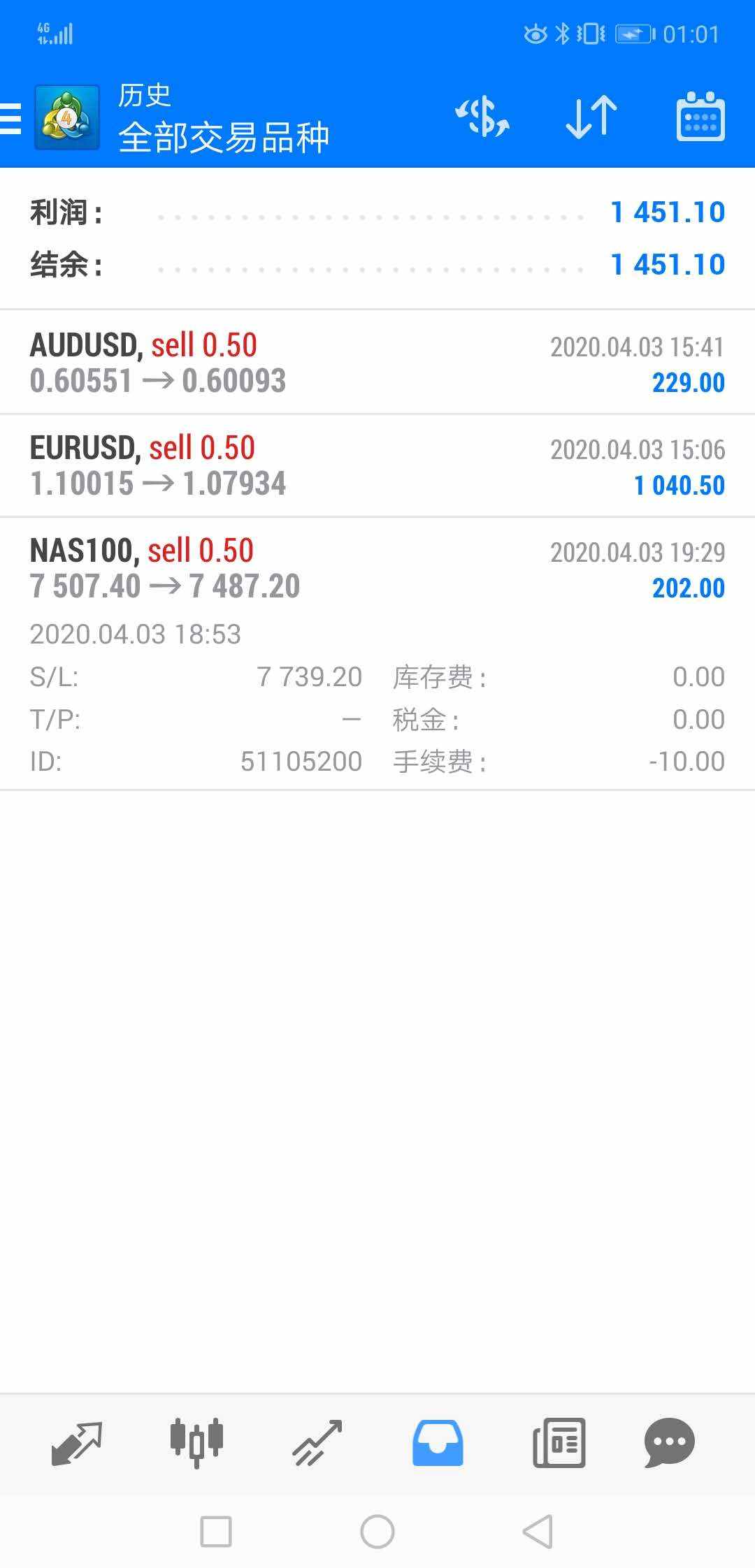755x1568 pixels.
Task: Open the hamburger drawer menu
Action: pos(11,117)
